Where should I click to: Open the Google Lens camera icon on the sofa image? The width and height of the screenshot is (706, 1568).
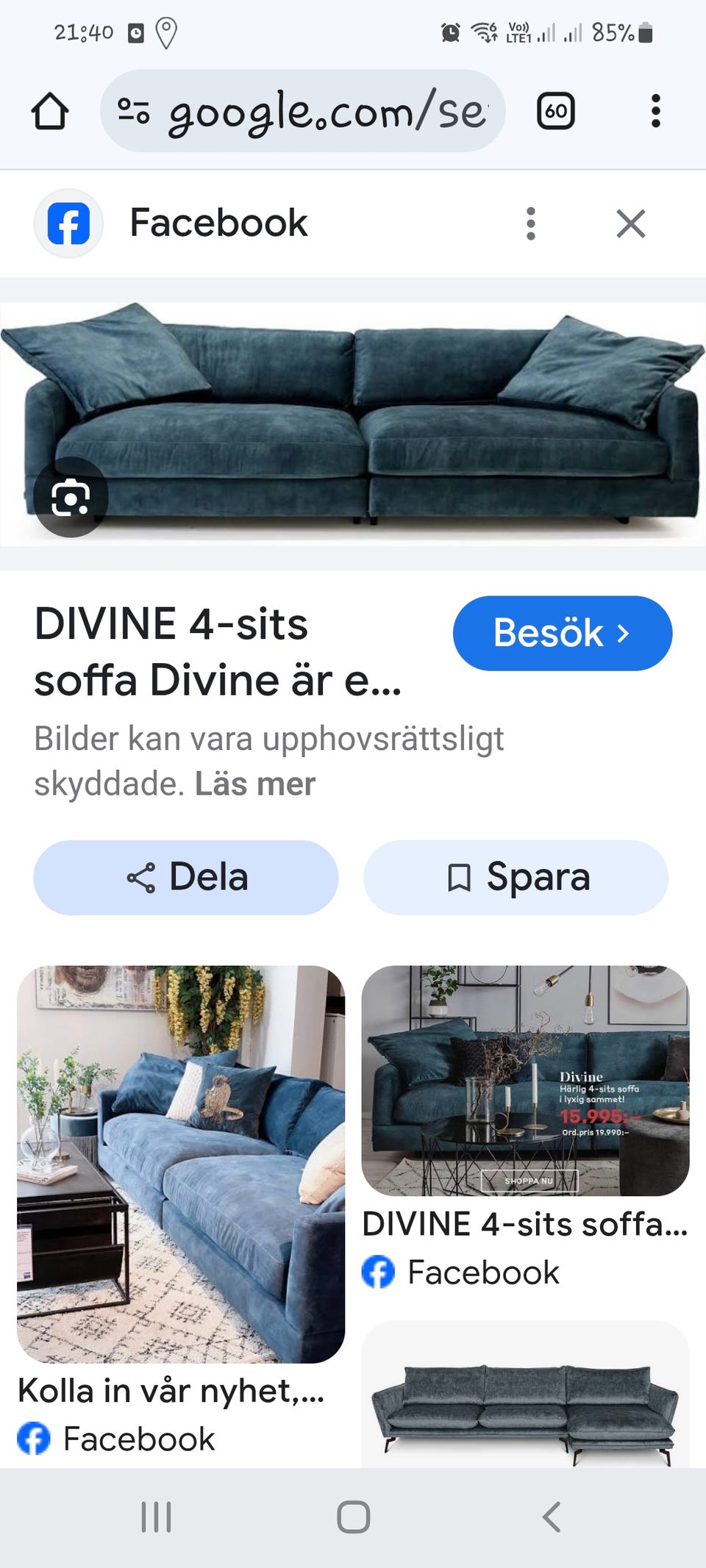click(71, 498)
